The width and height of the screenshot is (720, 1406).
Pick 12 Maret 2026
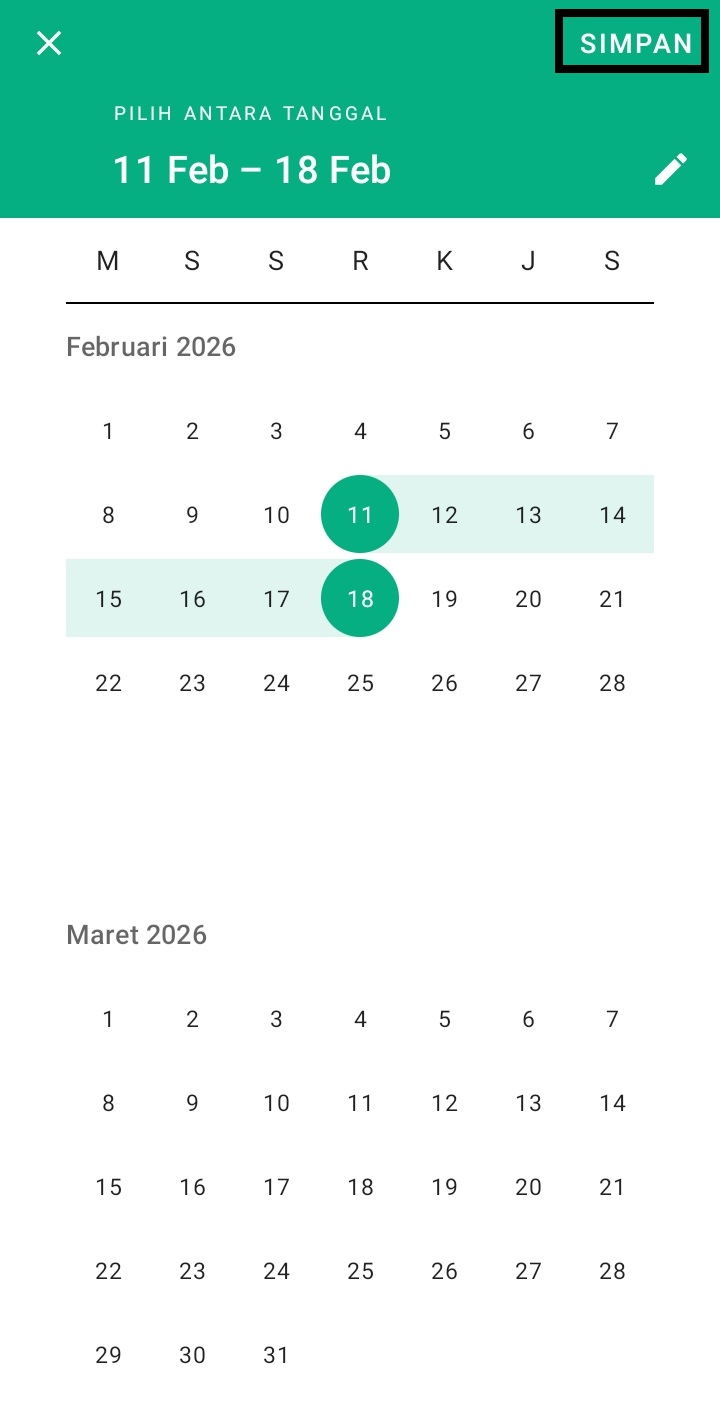tap(444, 1103)
